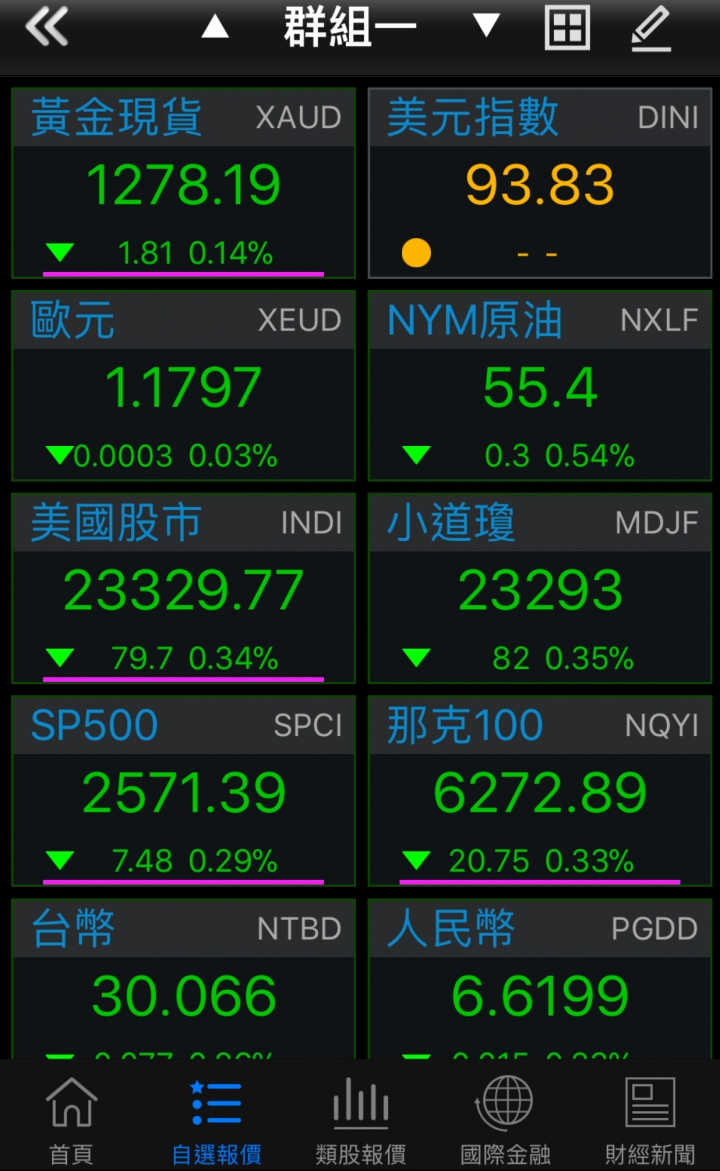Switch to the next group with the down arrow
This screenshot has width=720, height=1171.
click(x=486, y=27)
